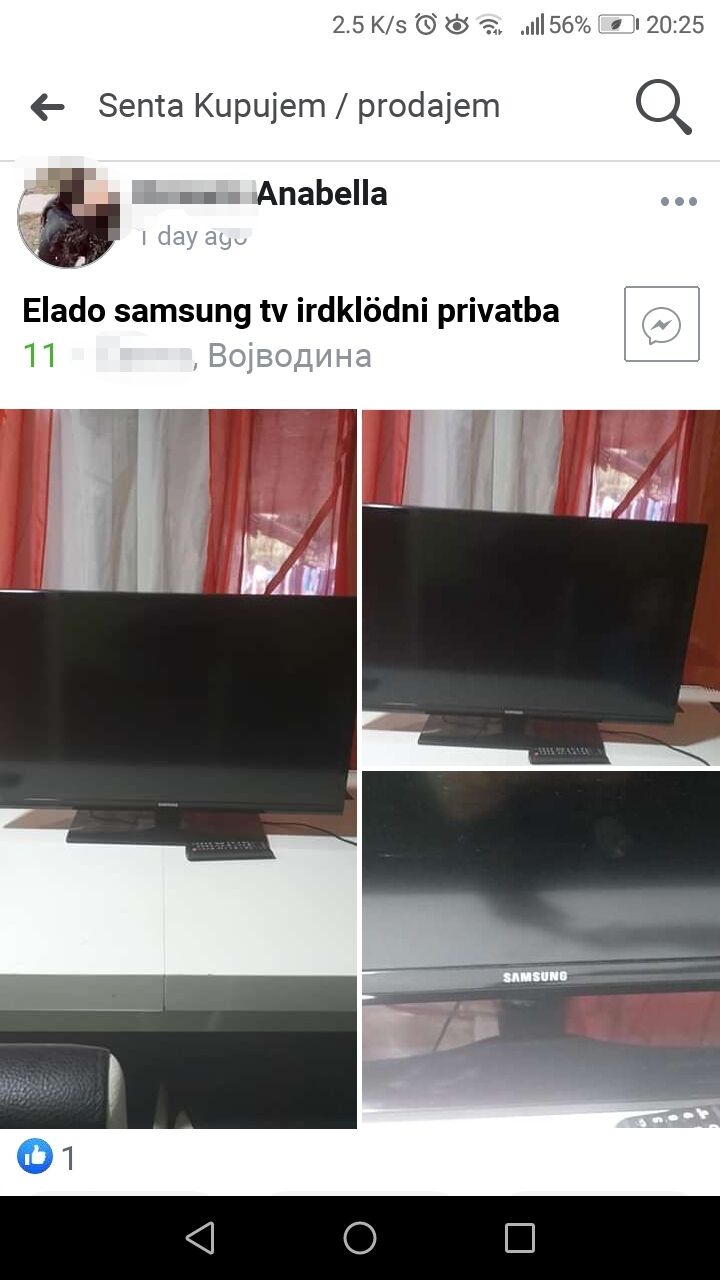
Task: Message the seller via Messenger
Action: [x=661, y=324]
